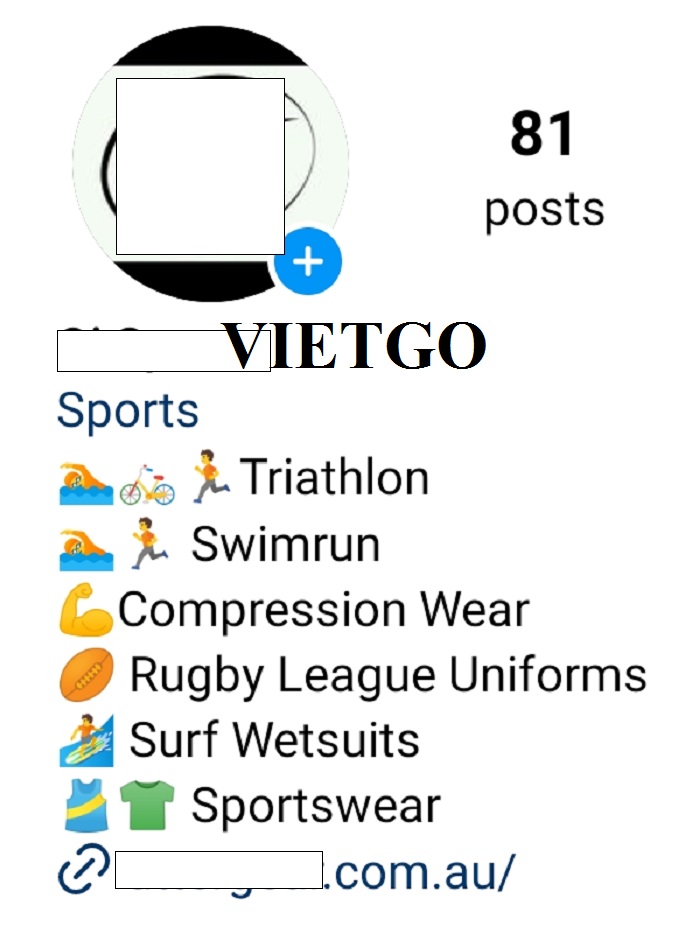Viewport: 700px width, 927px height.
Task: Tap the blue plus to add a story
Action: [308, 262]
